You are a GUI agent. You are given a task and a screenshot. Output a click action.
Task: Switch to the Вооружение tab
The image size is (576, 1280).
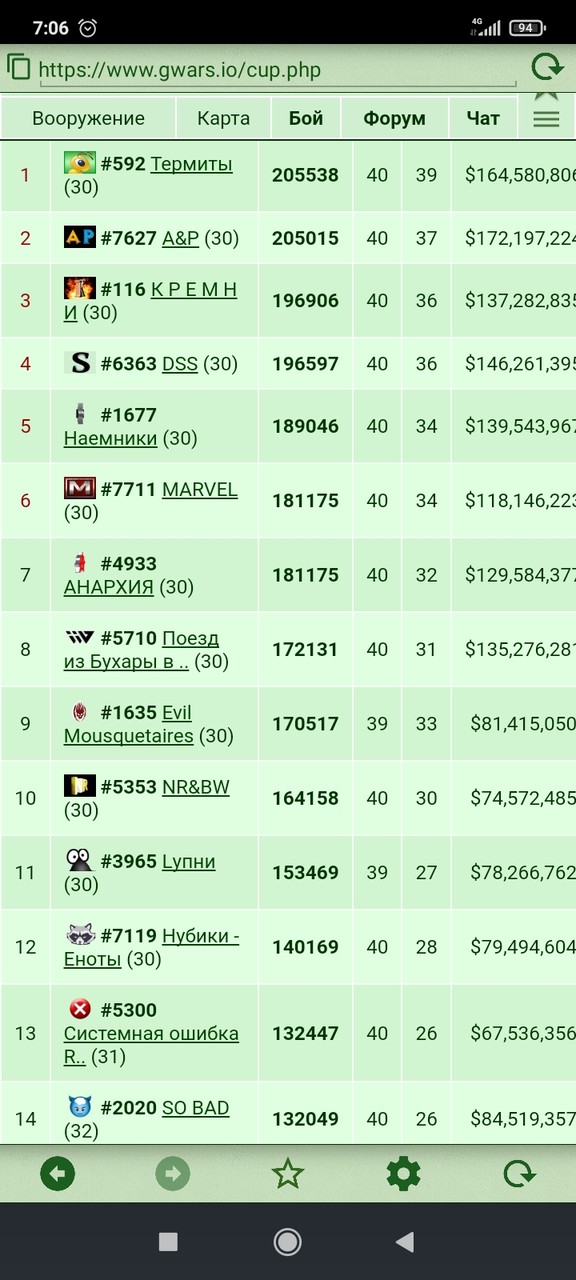tap(88, 118)
